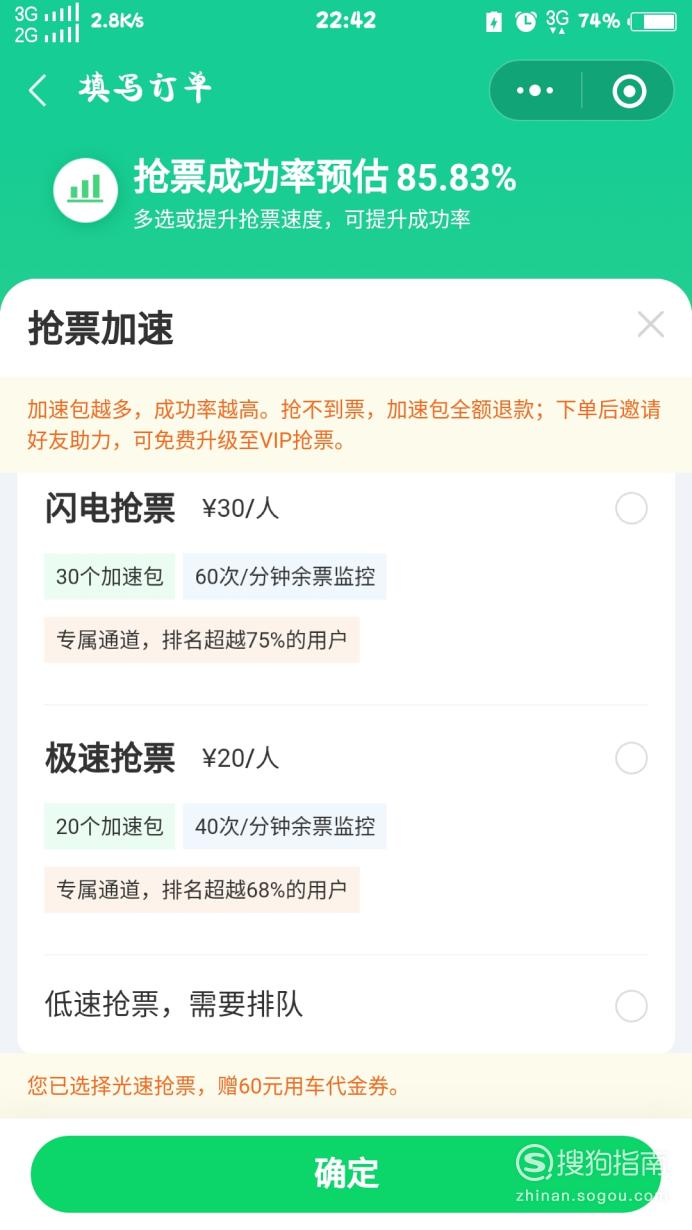
Task: Choose the 极速抢票 ¥20/人 option
Action: [631, 759]
